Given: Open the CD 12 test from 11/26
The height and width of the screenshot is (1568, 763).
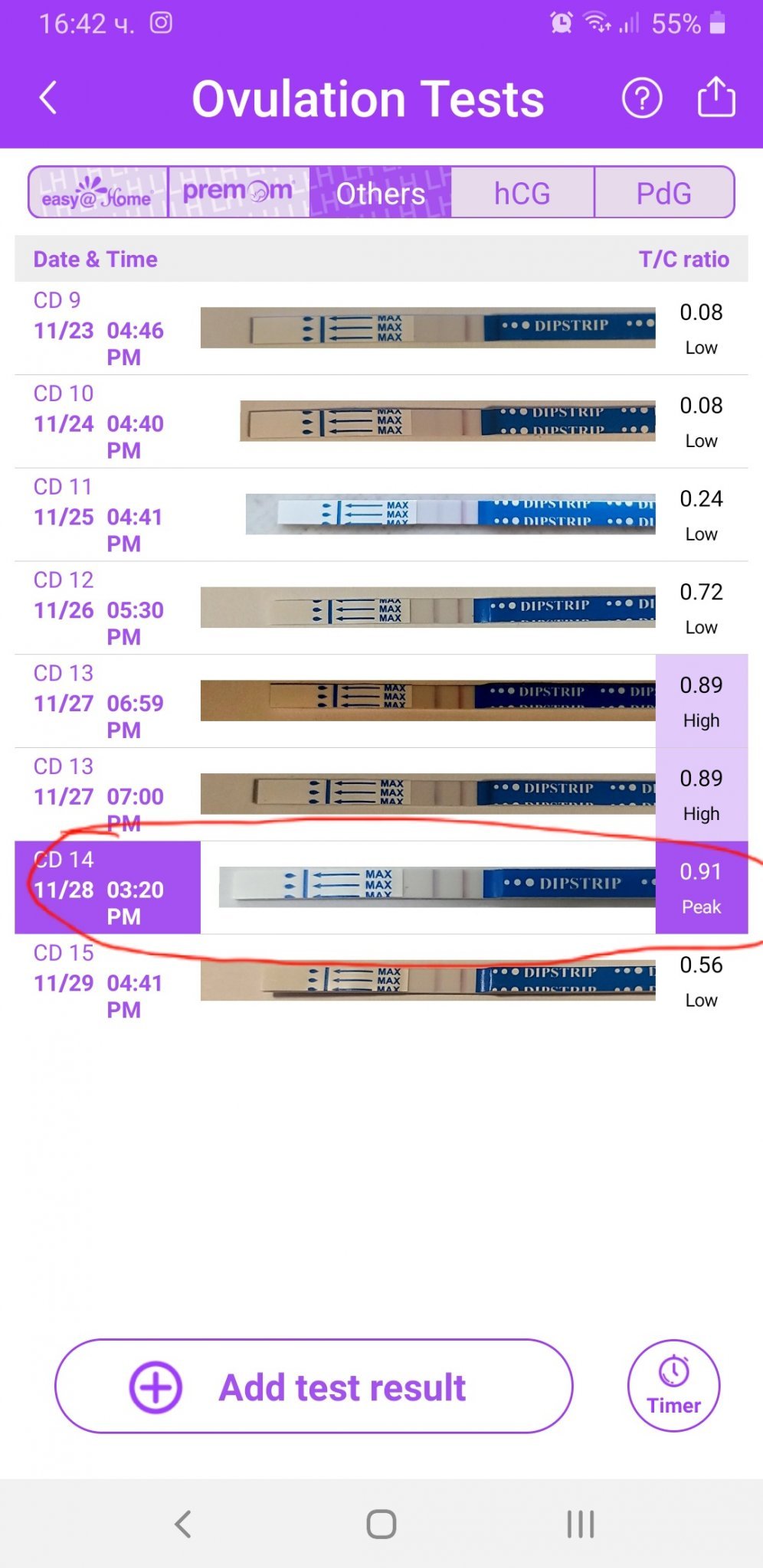Looking at the screenshot, I should click(381, 609).
